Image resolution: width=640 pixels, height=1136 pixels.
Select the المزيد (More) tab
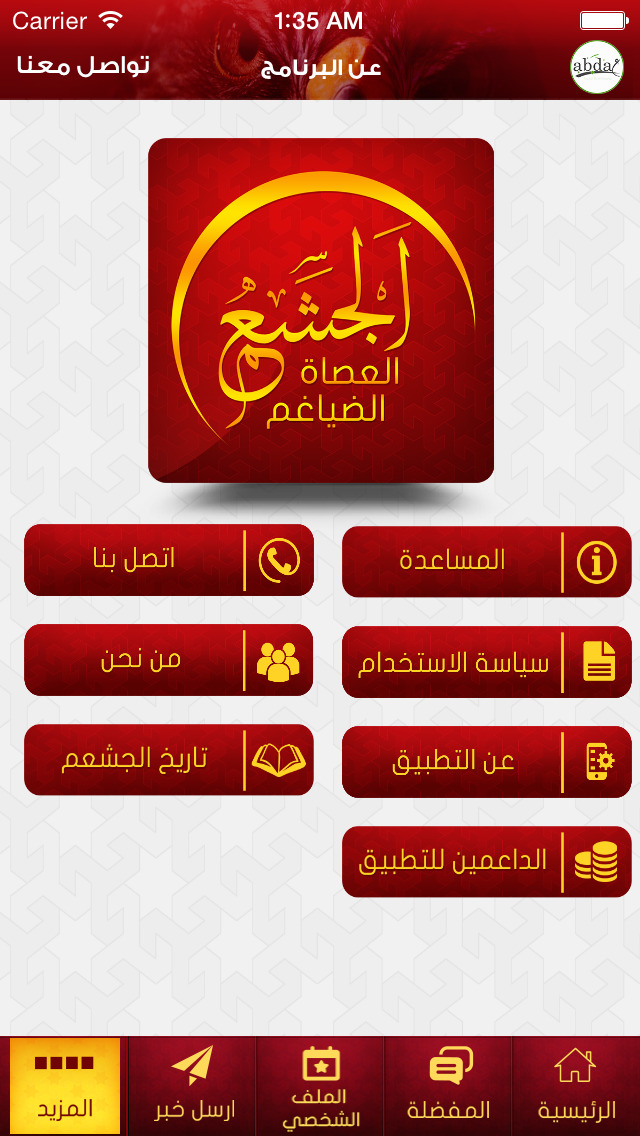[x=65, y=1085]
